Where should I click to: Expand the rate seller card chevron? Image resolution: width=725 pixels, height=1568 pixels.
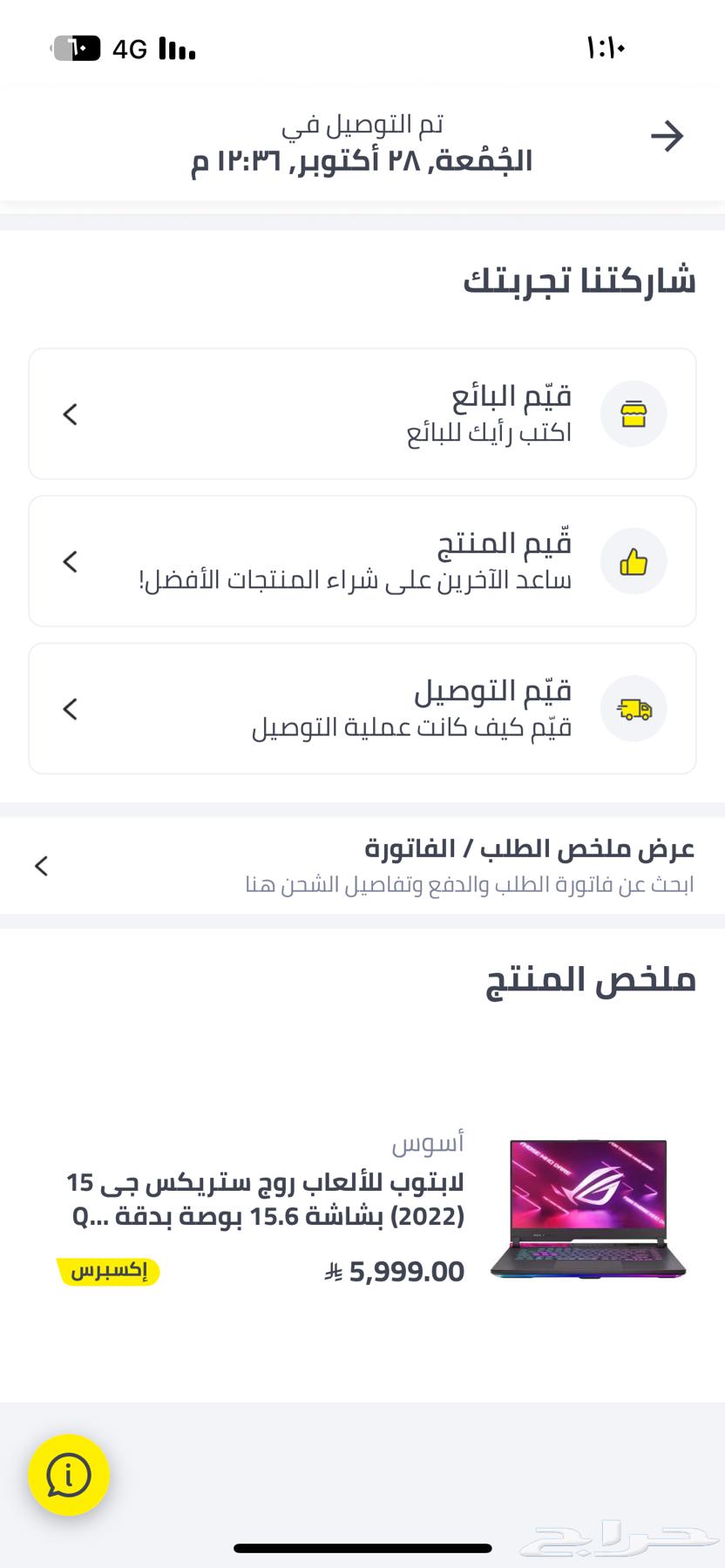(70, 414)
